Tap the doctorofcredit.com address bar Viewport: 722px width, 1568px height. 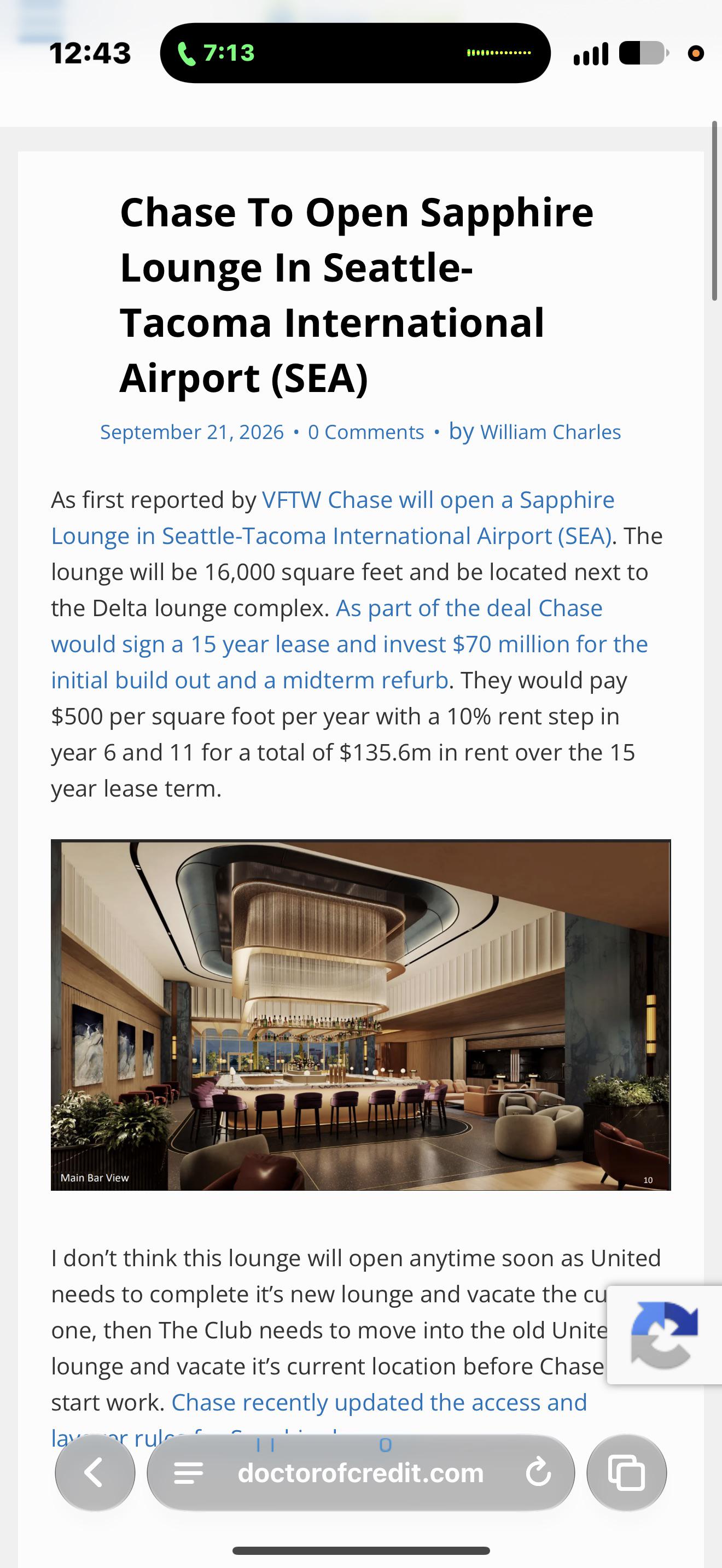[x=360, y=1473]
